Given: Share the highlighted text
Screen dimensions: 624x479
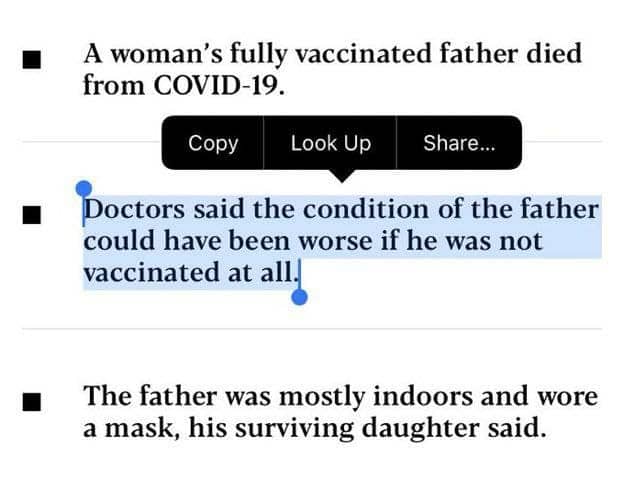Looking at the screenshot, I should (458, 143).
